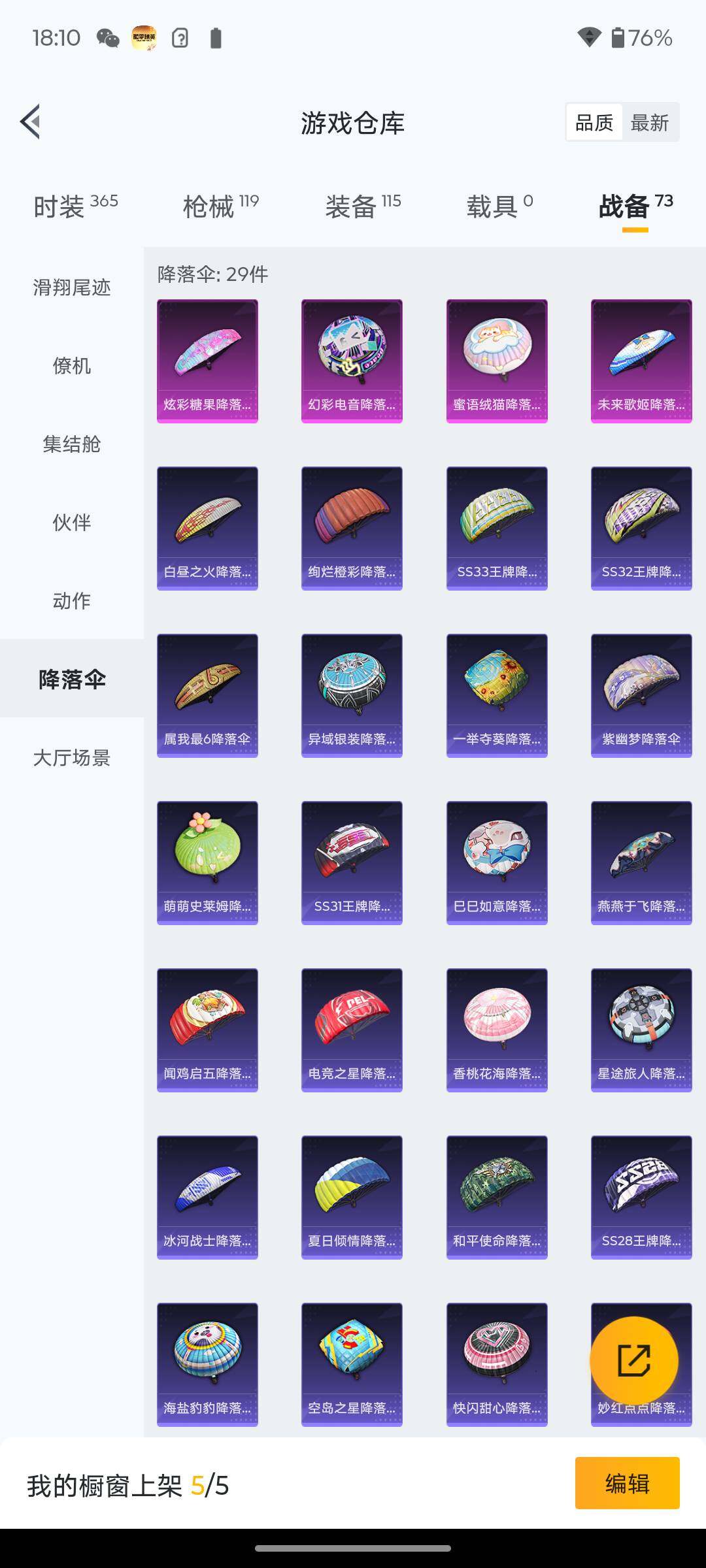Tap the yellow share floating button
This screenshot has height=1568, width=706.
(633, 1360)
